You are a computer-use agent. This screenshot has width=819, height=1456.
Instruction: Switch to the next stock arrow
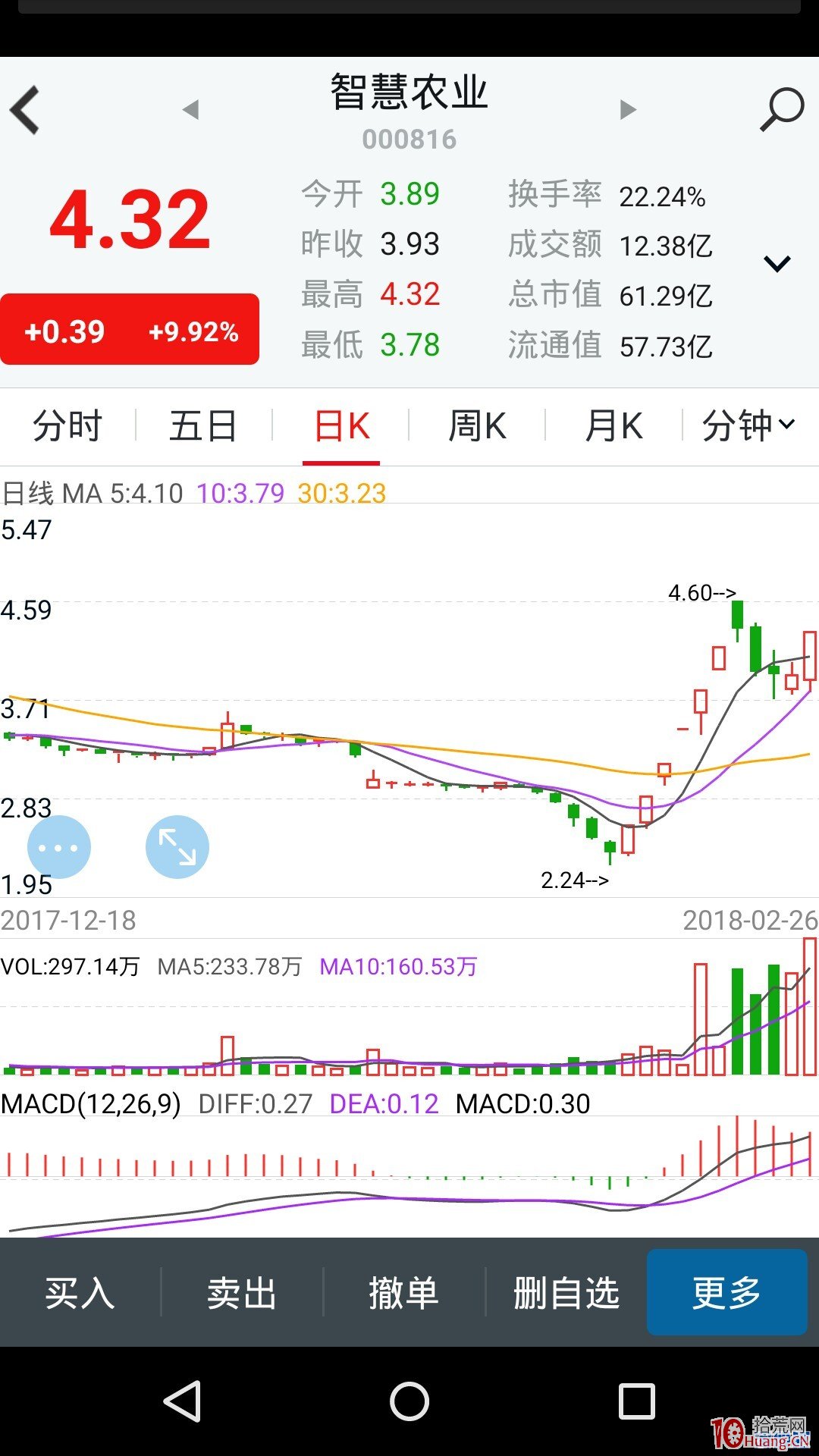point(628,110)
